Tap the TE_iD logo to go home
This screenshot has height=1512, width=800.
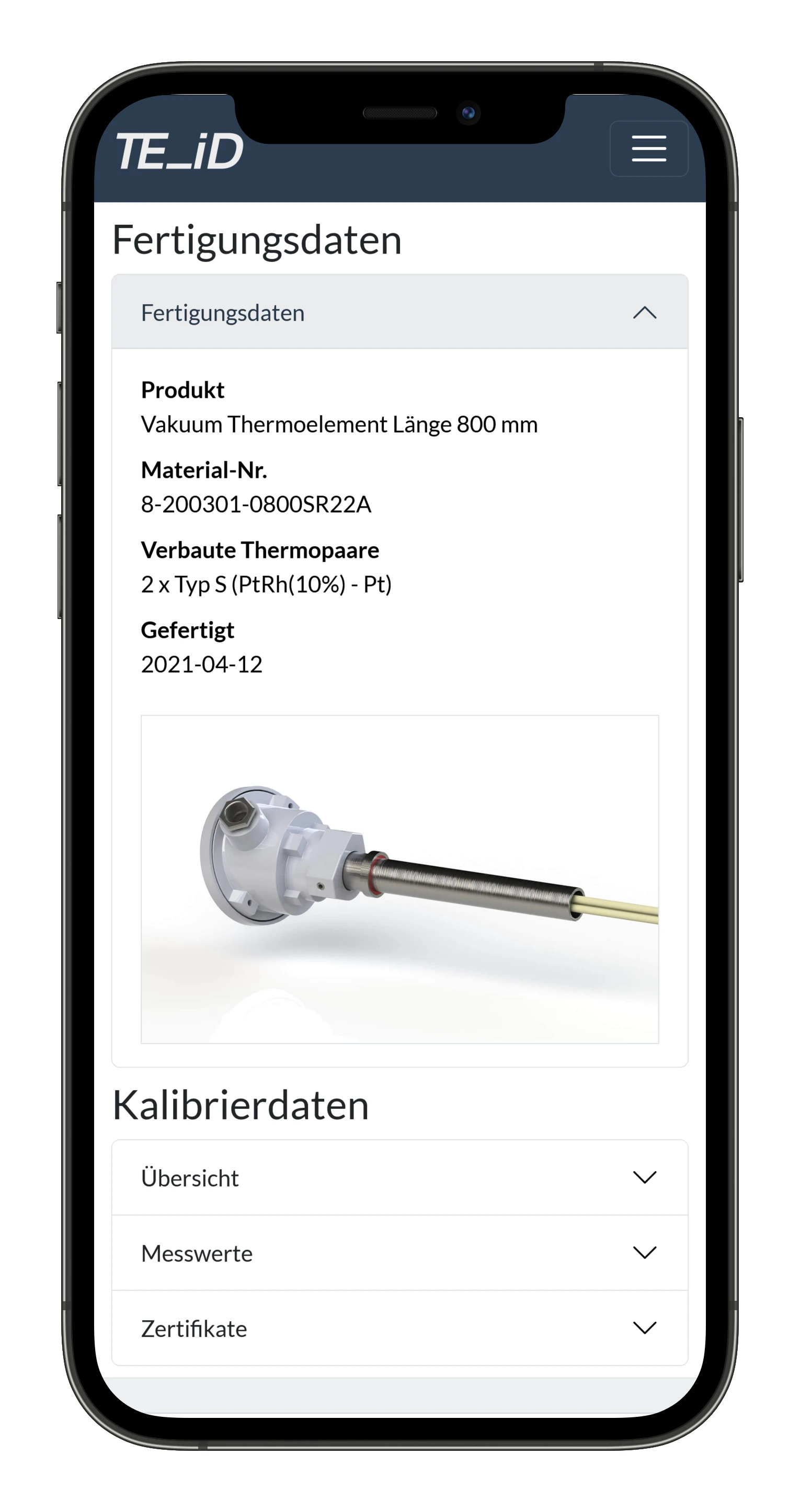point(179,152)
